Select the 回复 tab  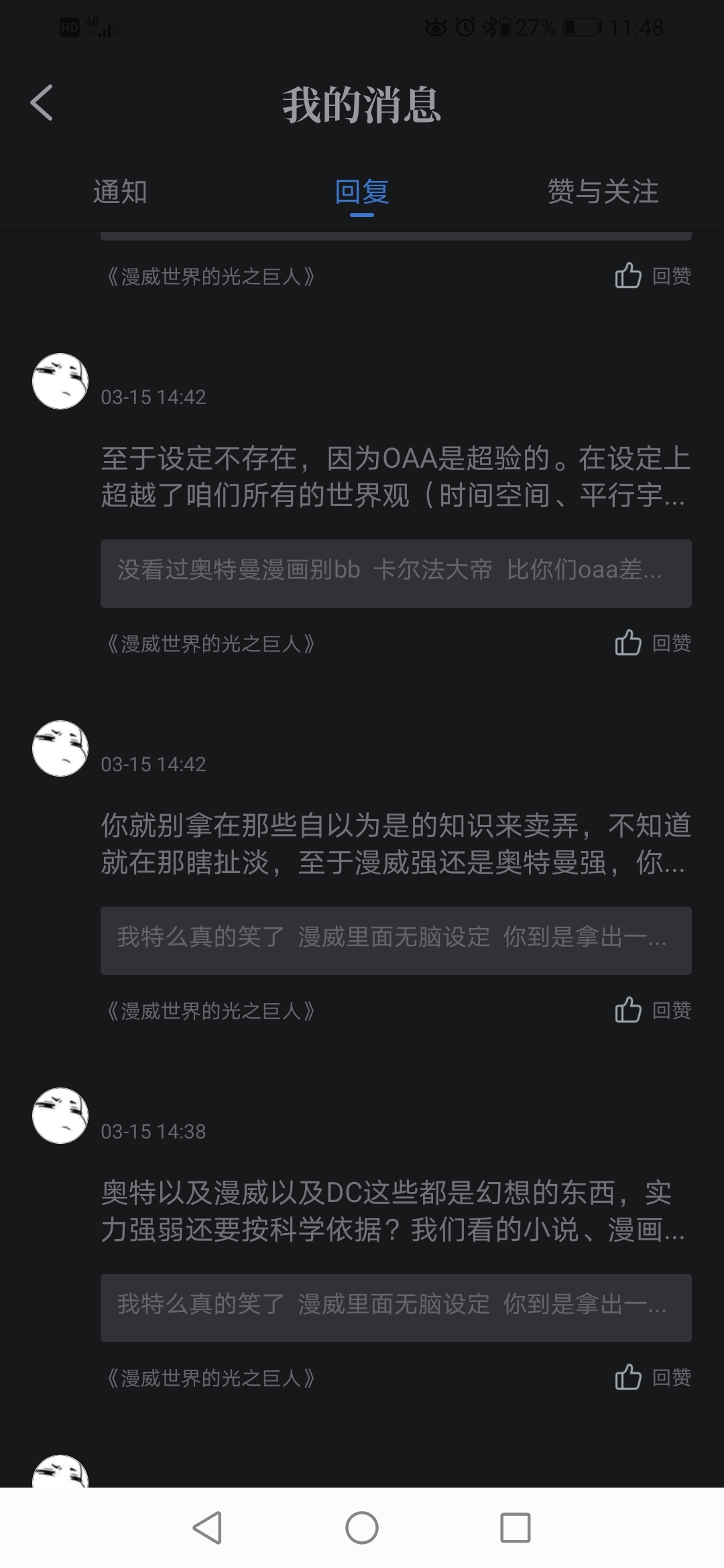coord(362,192)
